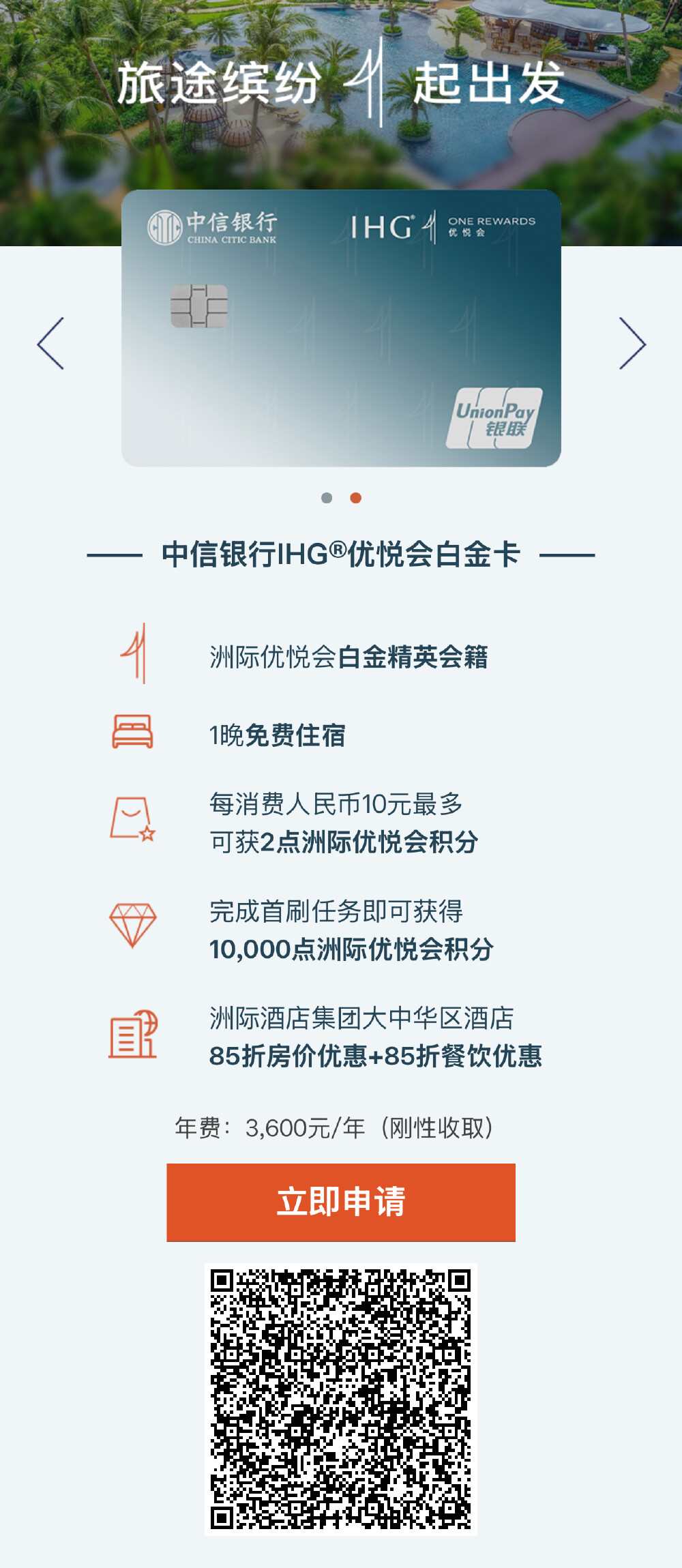Open the IHG platinum card image
Screen dimensions: 682x1568
(341, 329)
